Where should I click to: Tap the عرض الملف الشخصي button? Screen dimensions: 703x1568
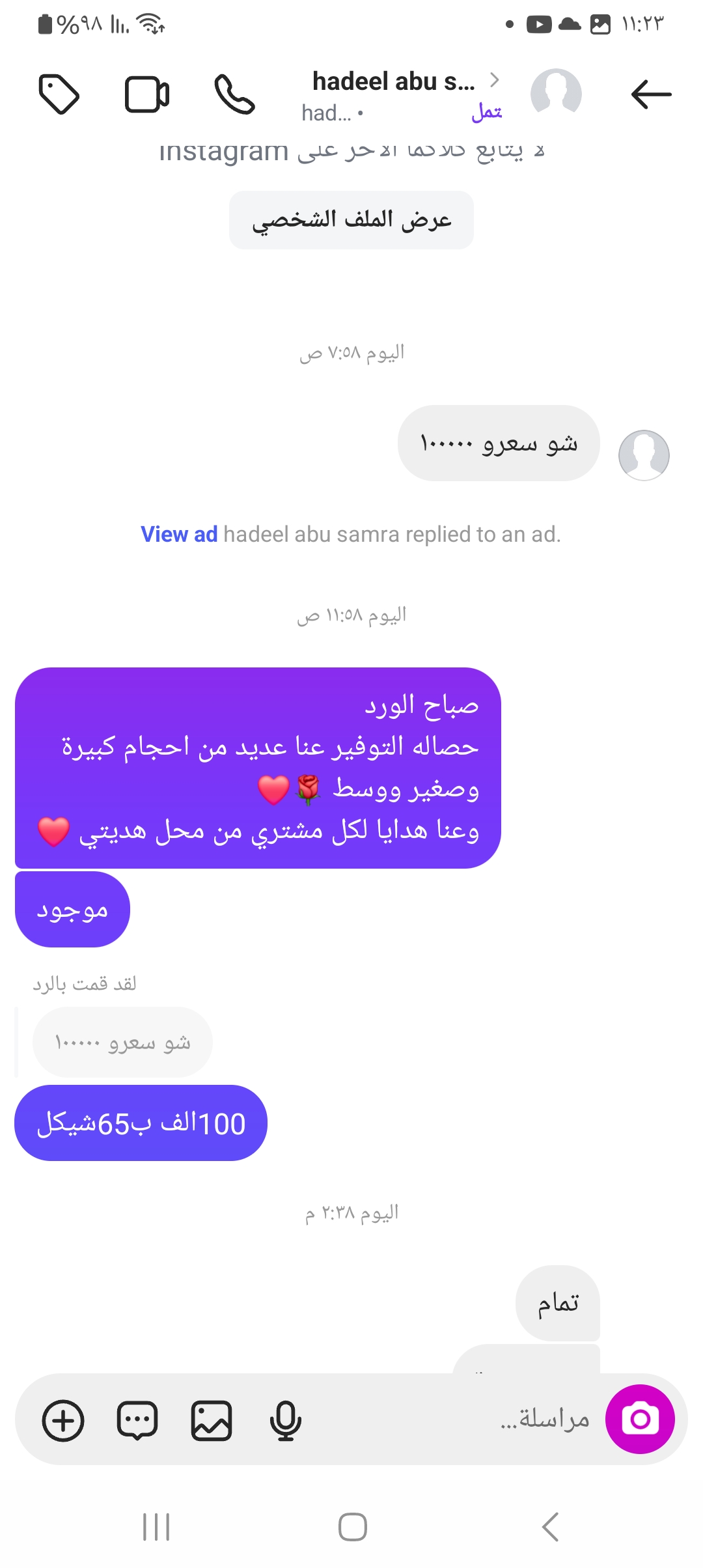351,220
